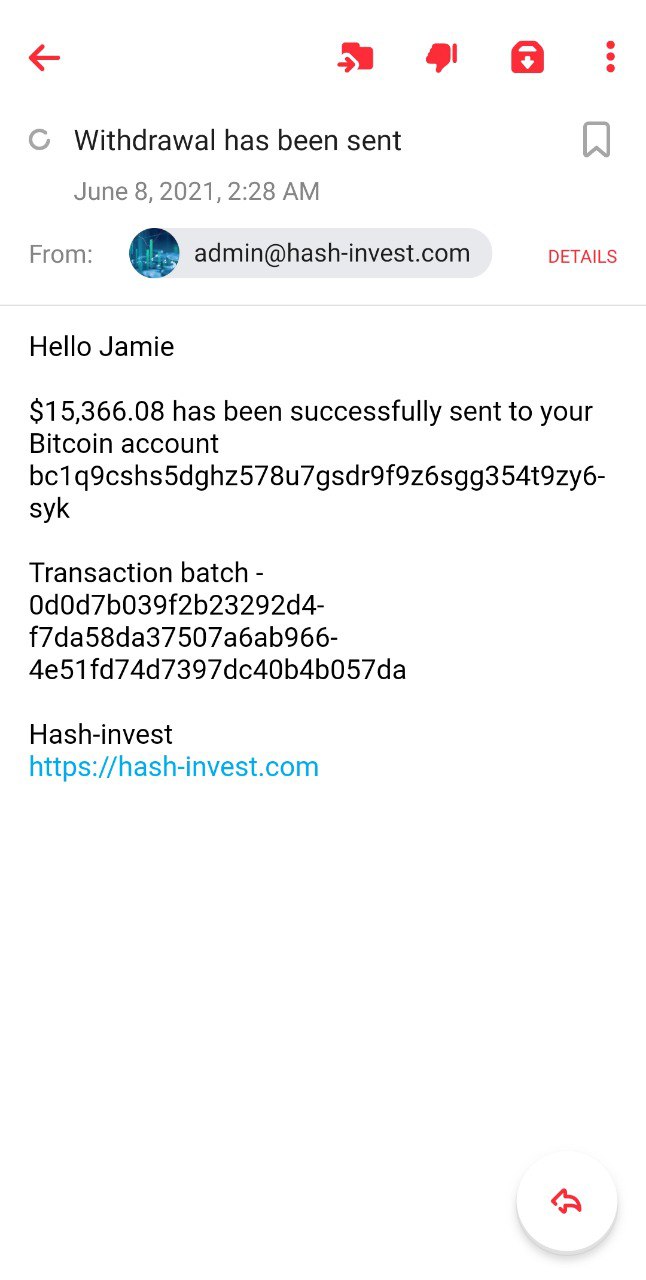
Task: Open sender chip admin@hash-invest.com
Action: click(311, 253)
